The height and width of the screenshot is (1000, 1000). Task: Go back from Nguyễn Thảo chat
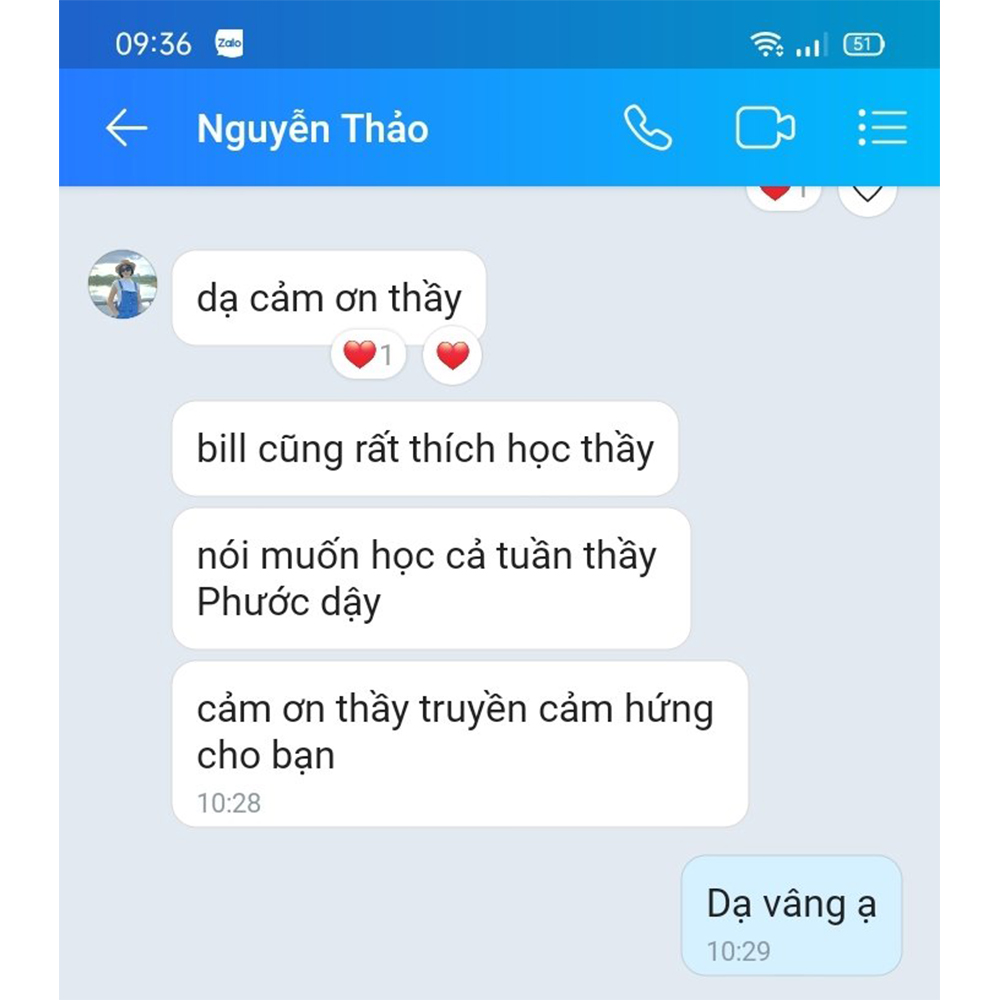[127, 128]
